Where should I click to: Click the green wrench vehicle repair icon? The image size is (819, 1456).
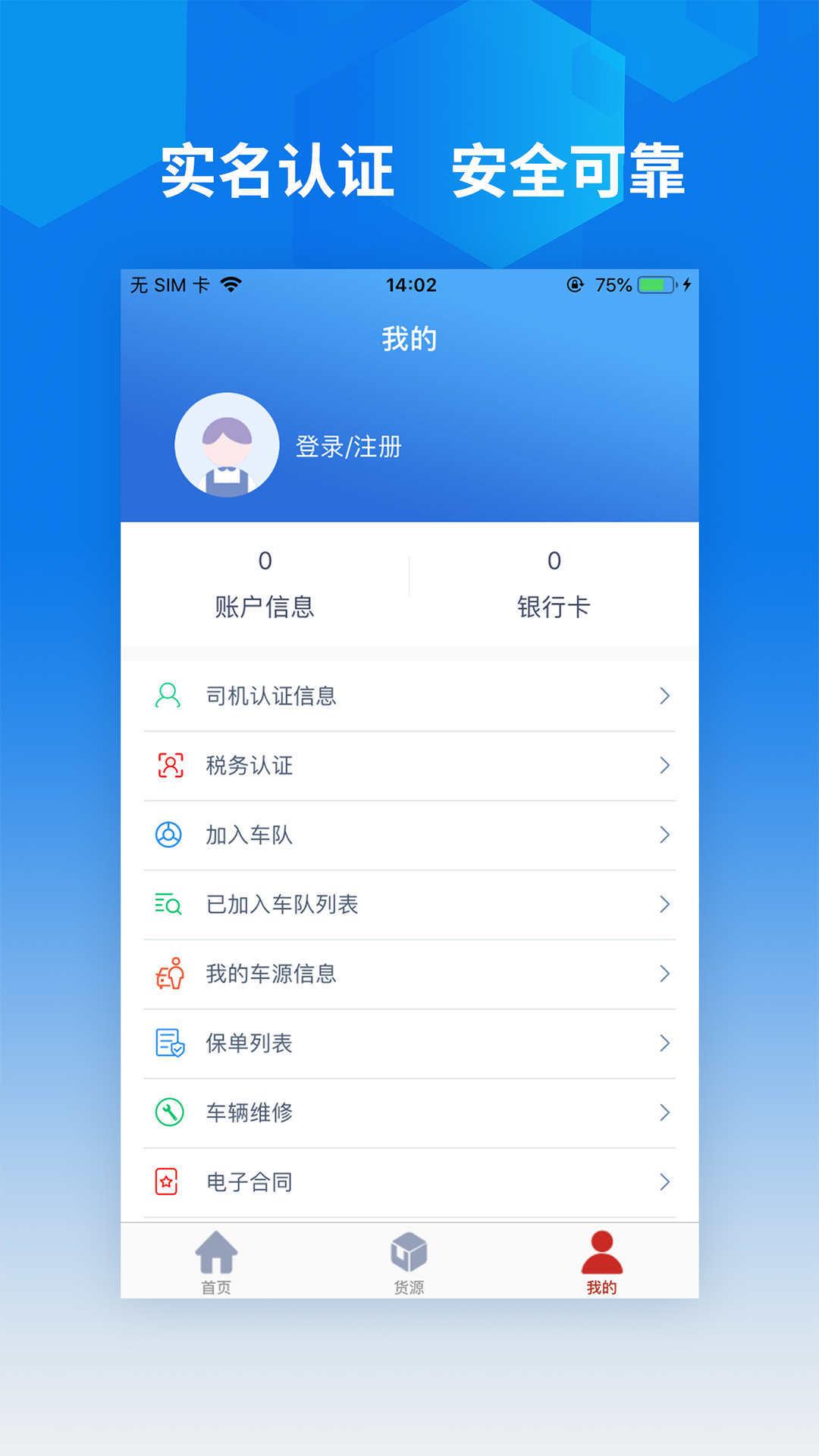pos(168,1112)
